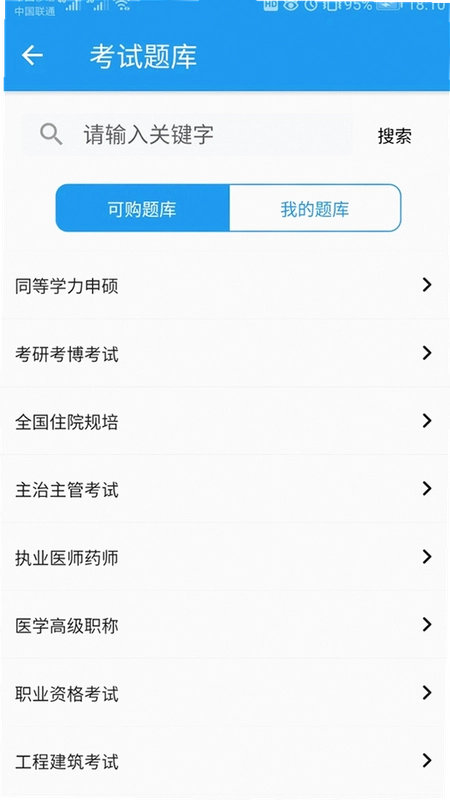View 医学高级职称 question banks
450x800 pixels.
point(225,624)
